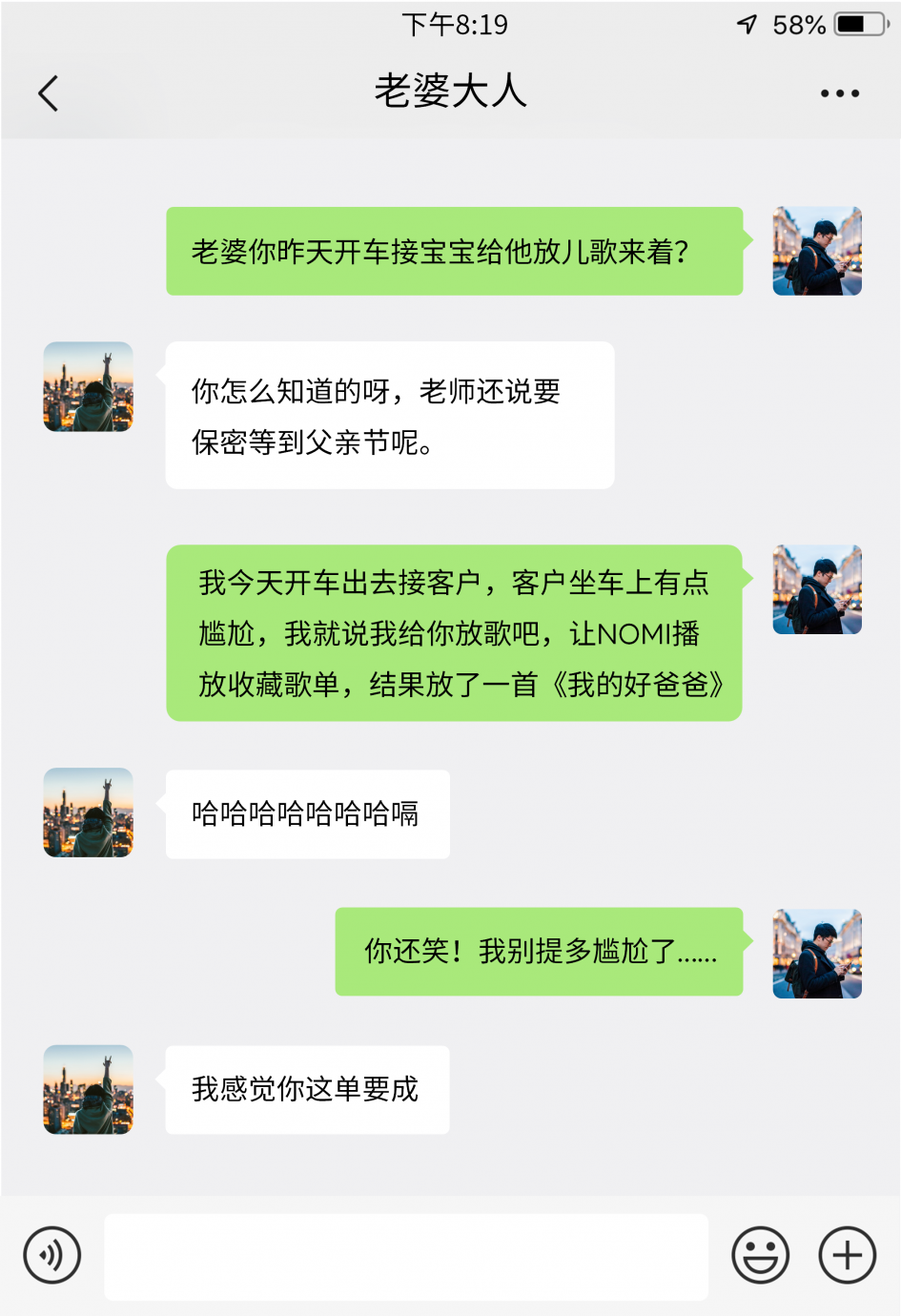Screen dimensions: 901x1316
Task: Go back from the 老婆大人 chat
Action: [x=49, y=93]
